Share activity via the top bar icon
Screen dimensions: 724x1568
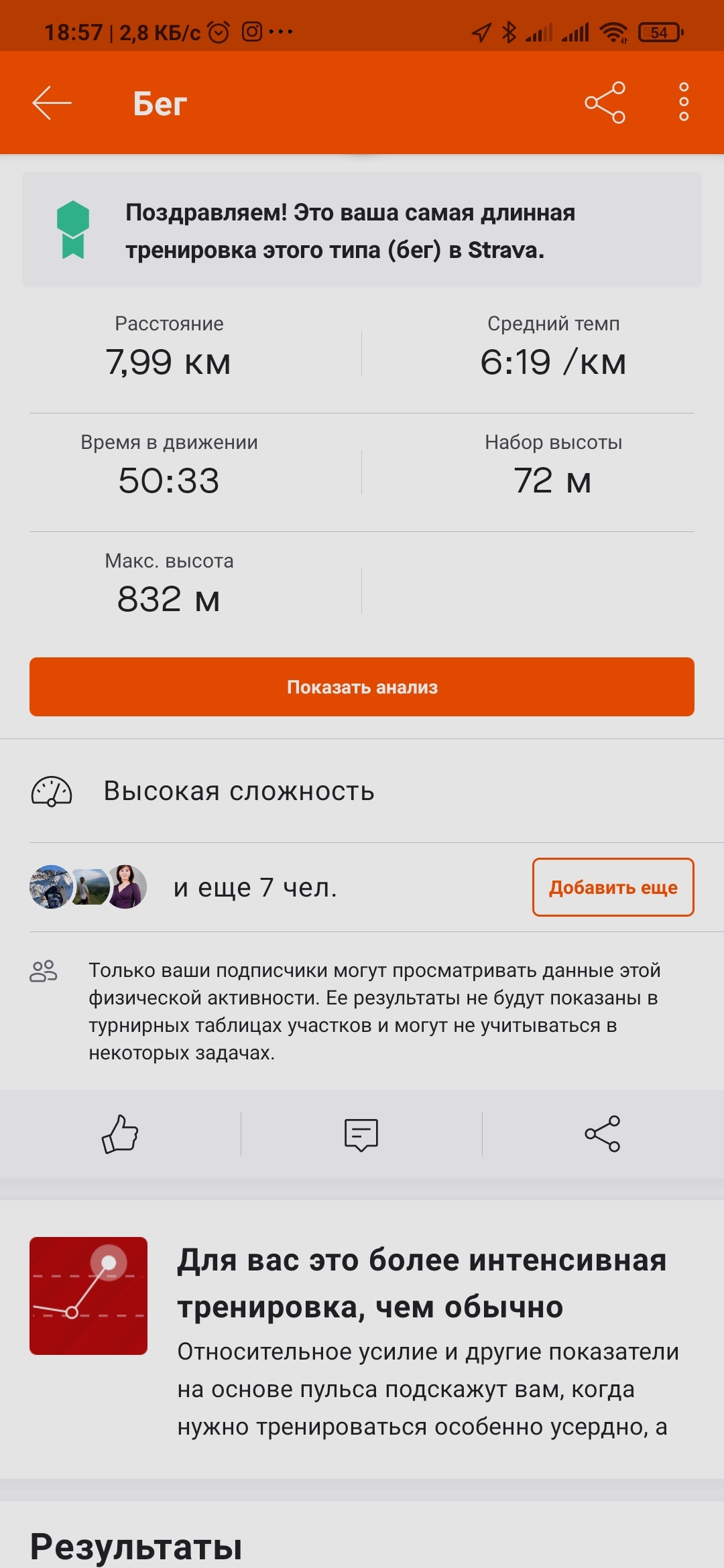605,103
